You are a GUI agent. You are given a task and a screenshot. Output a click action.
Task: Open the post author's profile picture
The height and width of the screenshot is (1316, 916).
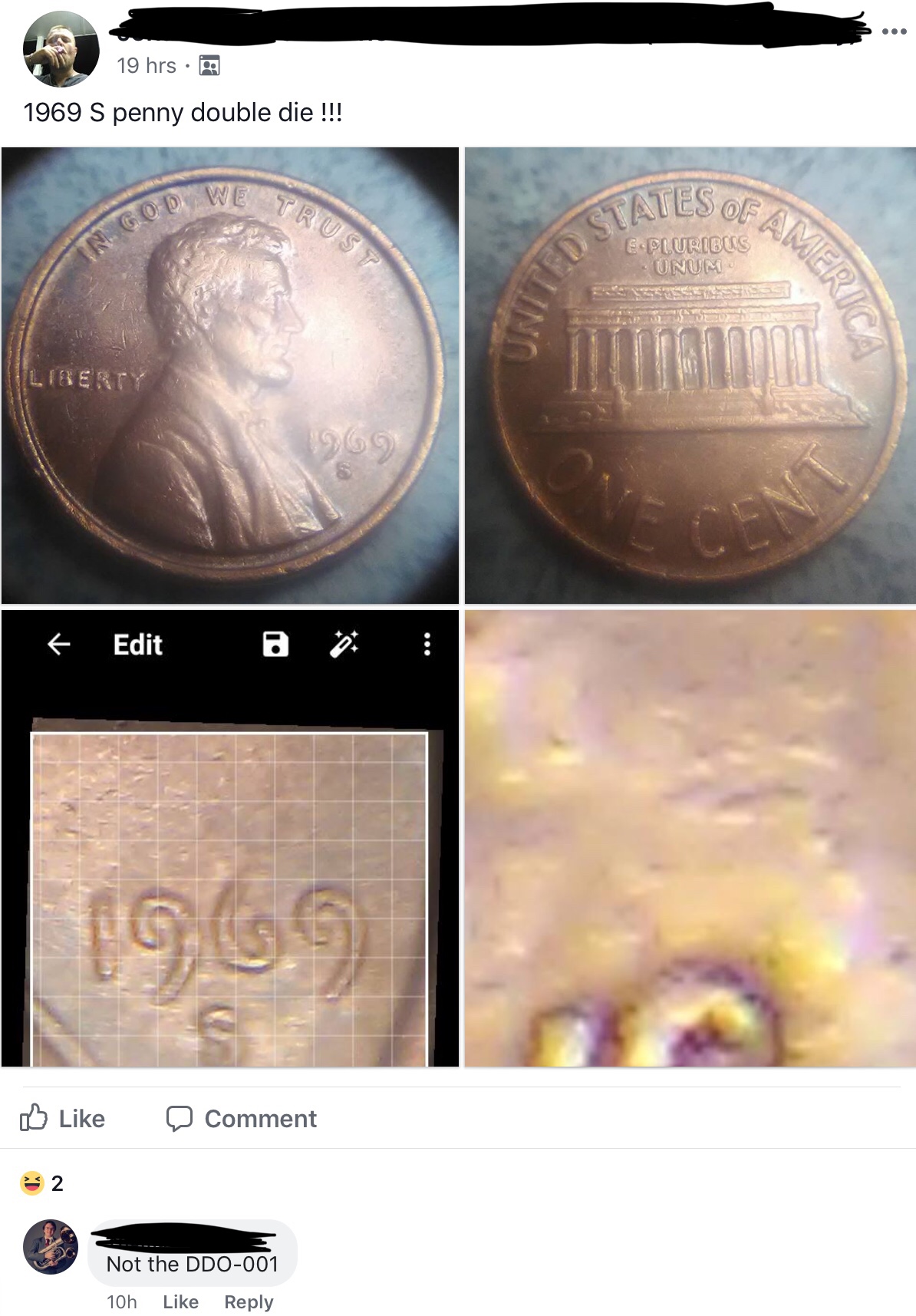pos(61,49)
